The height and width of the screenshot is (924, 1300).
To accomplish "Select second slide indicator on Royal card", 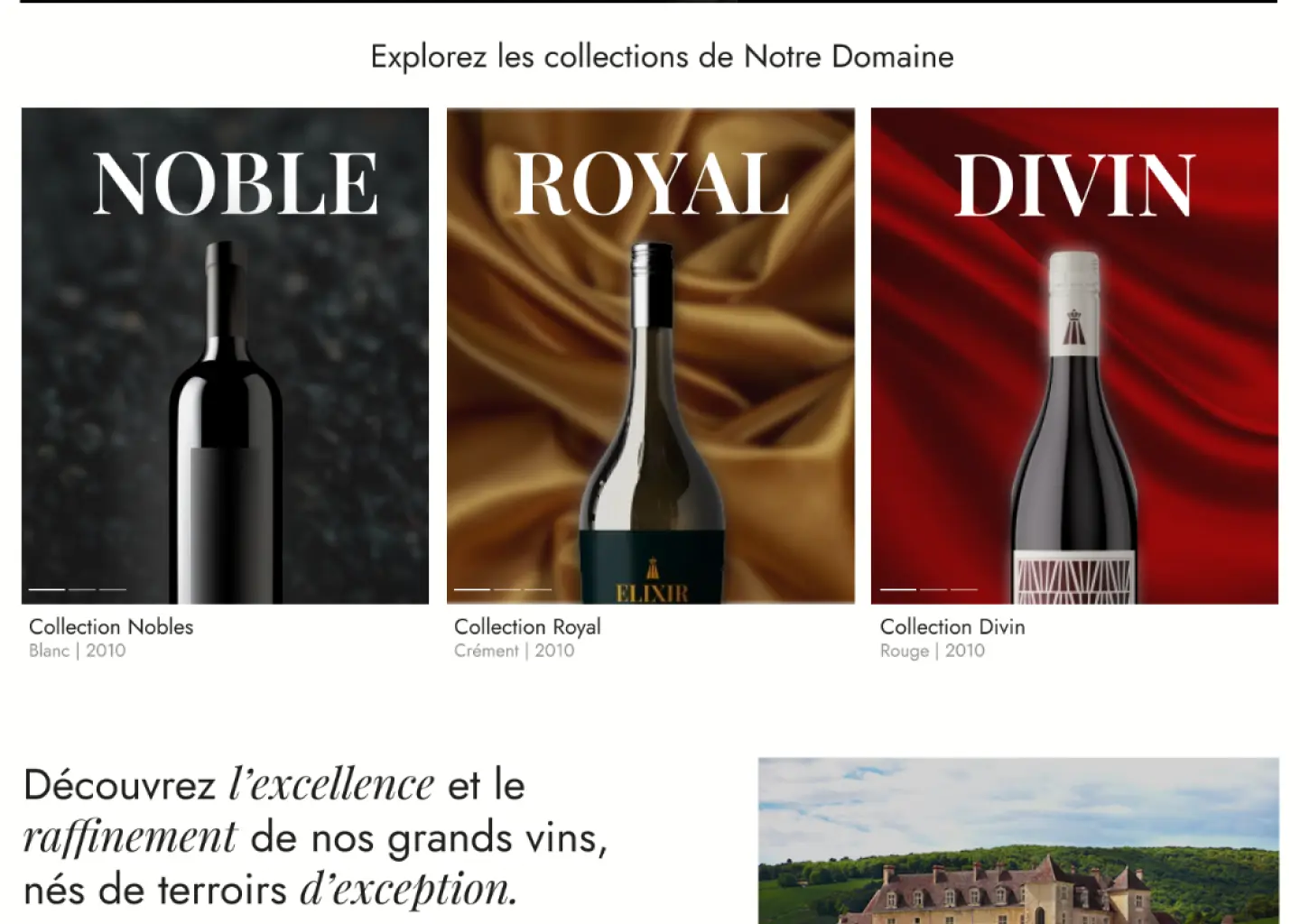I will [507, 589].
